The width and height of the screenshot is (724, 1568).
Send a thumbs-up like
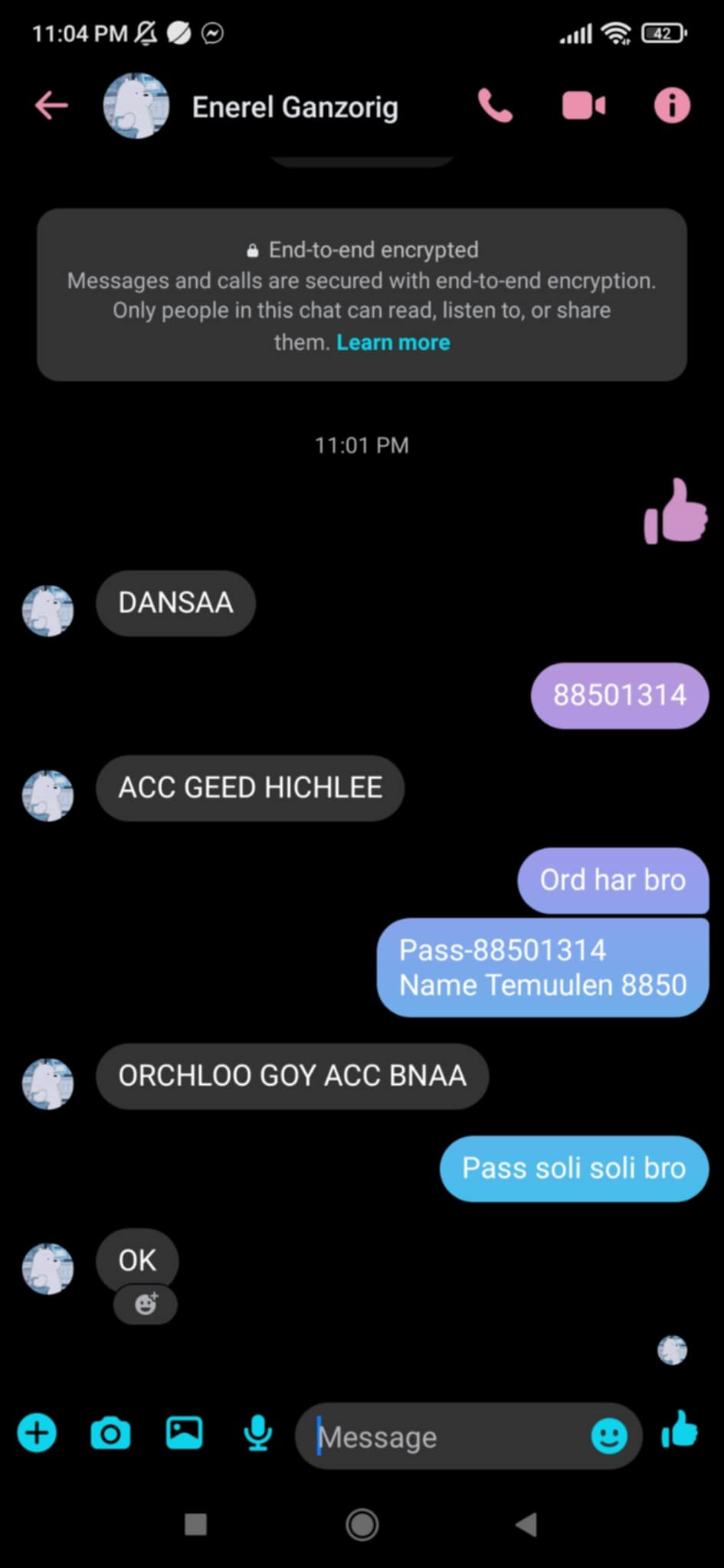680,1430
